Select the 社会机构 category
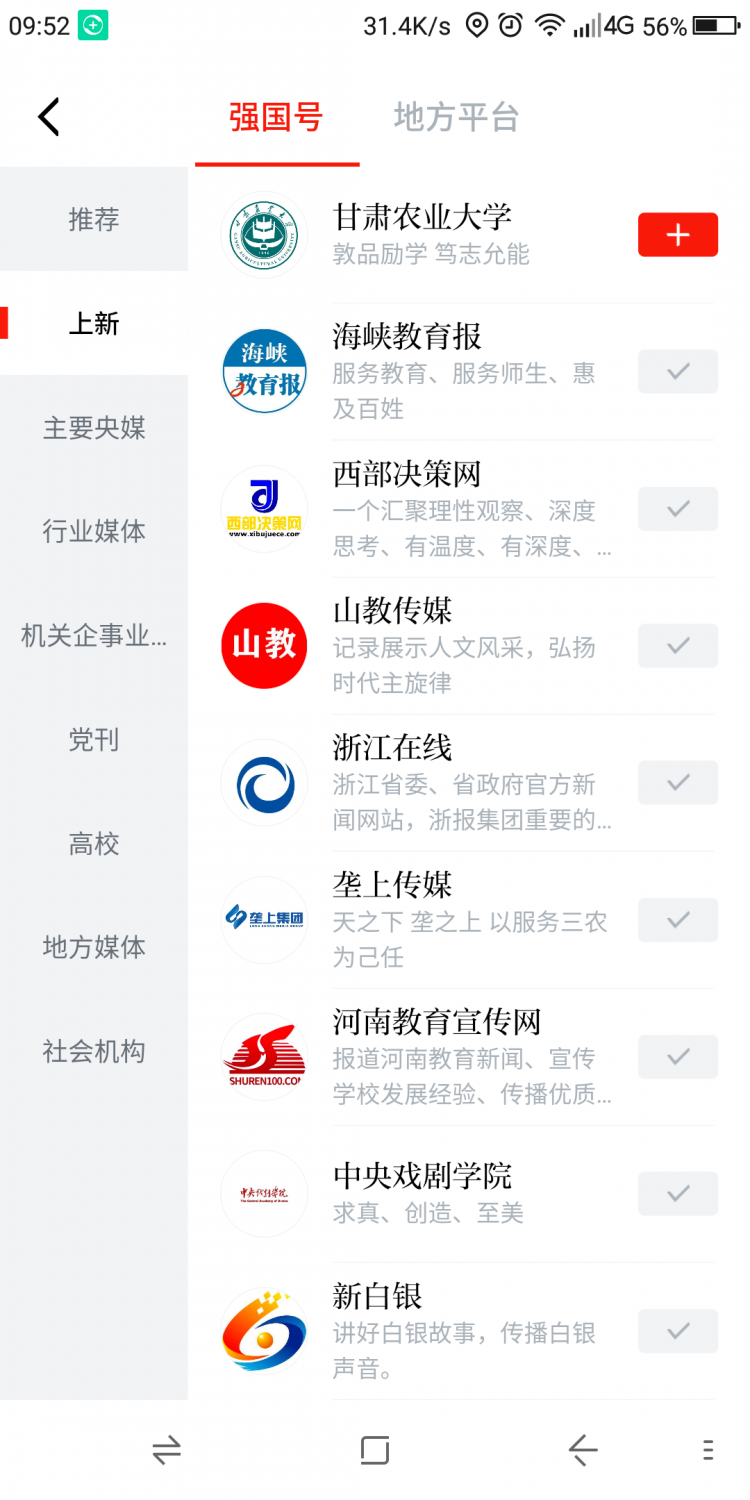750x1500 pixels. click(94, 1051)
